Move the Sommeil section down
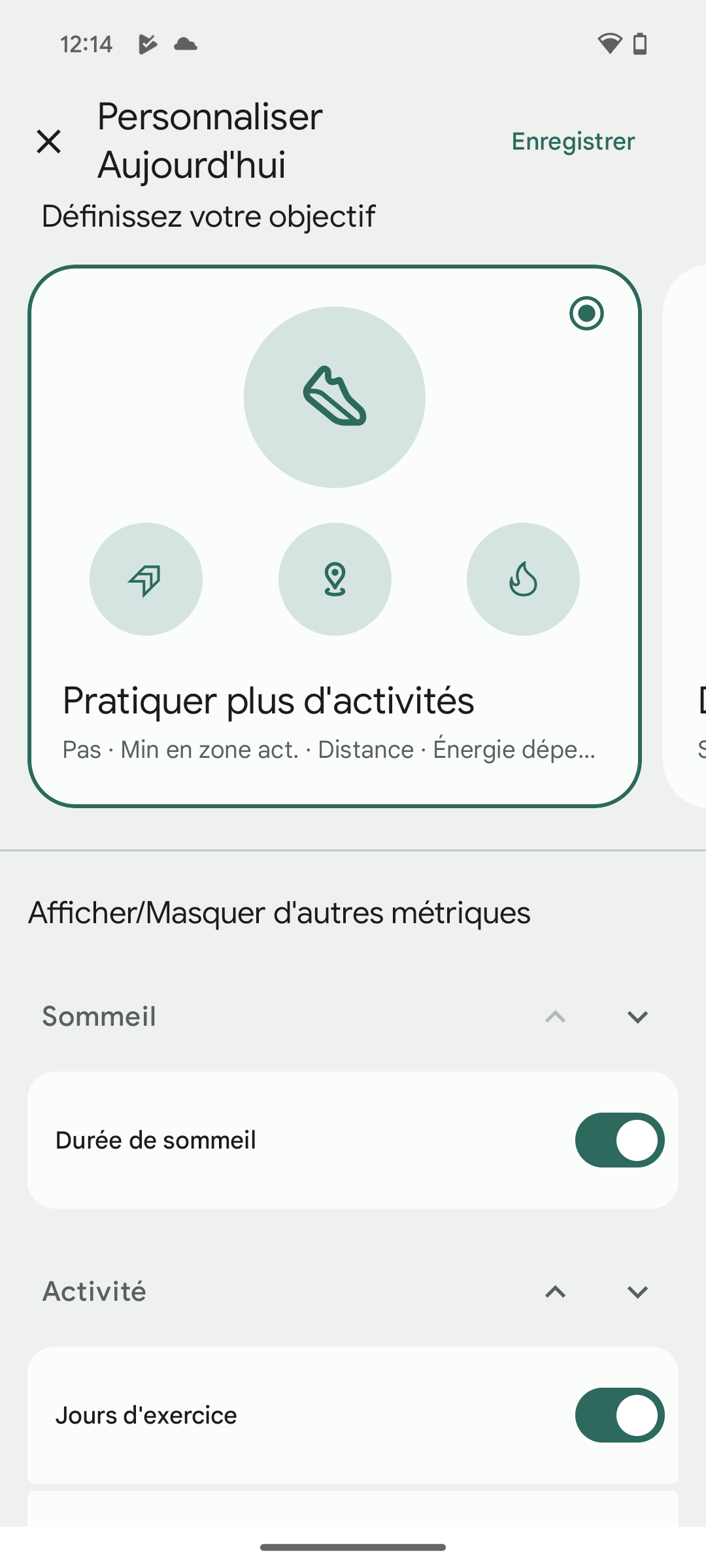 click(637, 1017)
